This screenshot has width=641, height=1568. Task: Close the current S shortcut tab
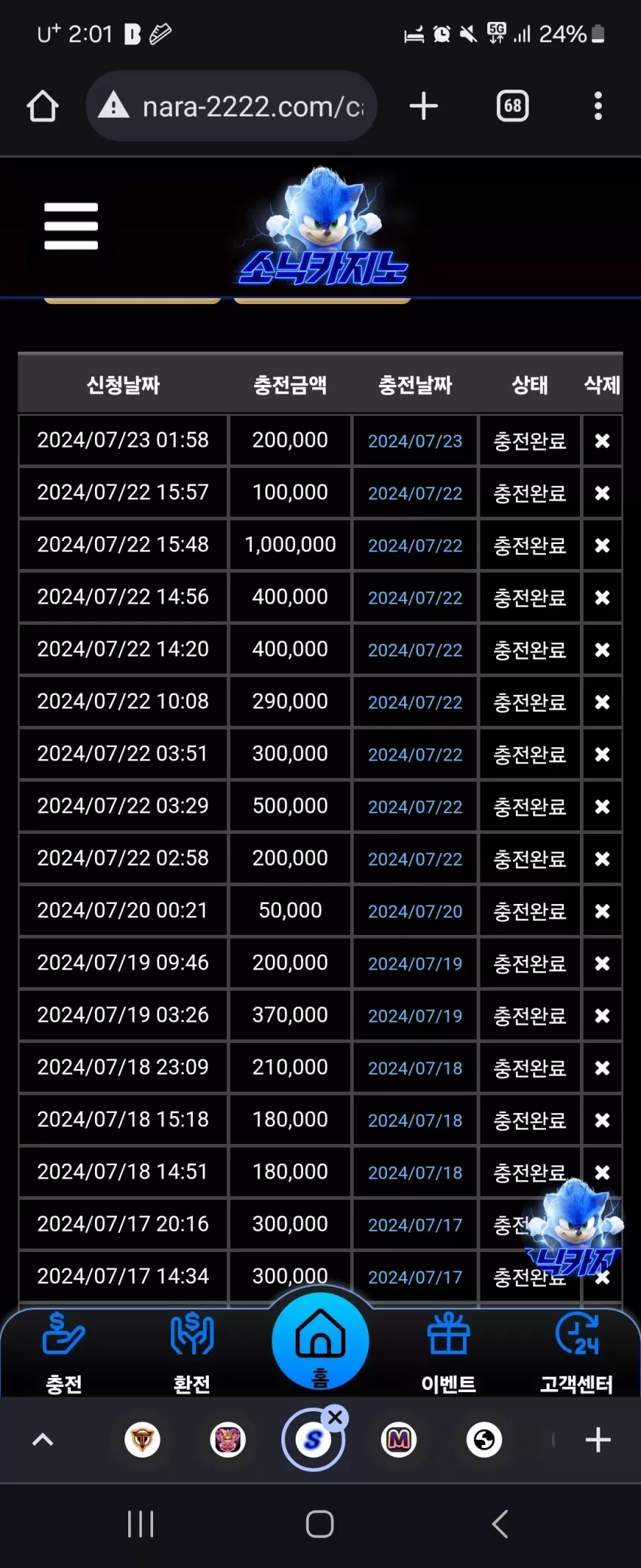coord(336,1418)
